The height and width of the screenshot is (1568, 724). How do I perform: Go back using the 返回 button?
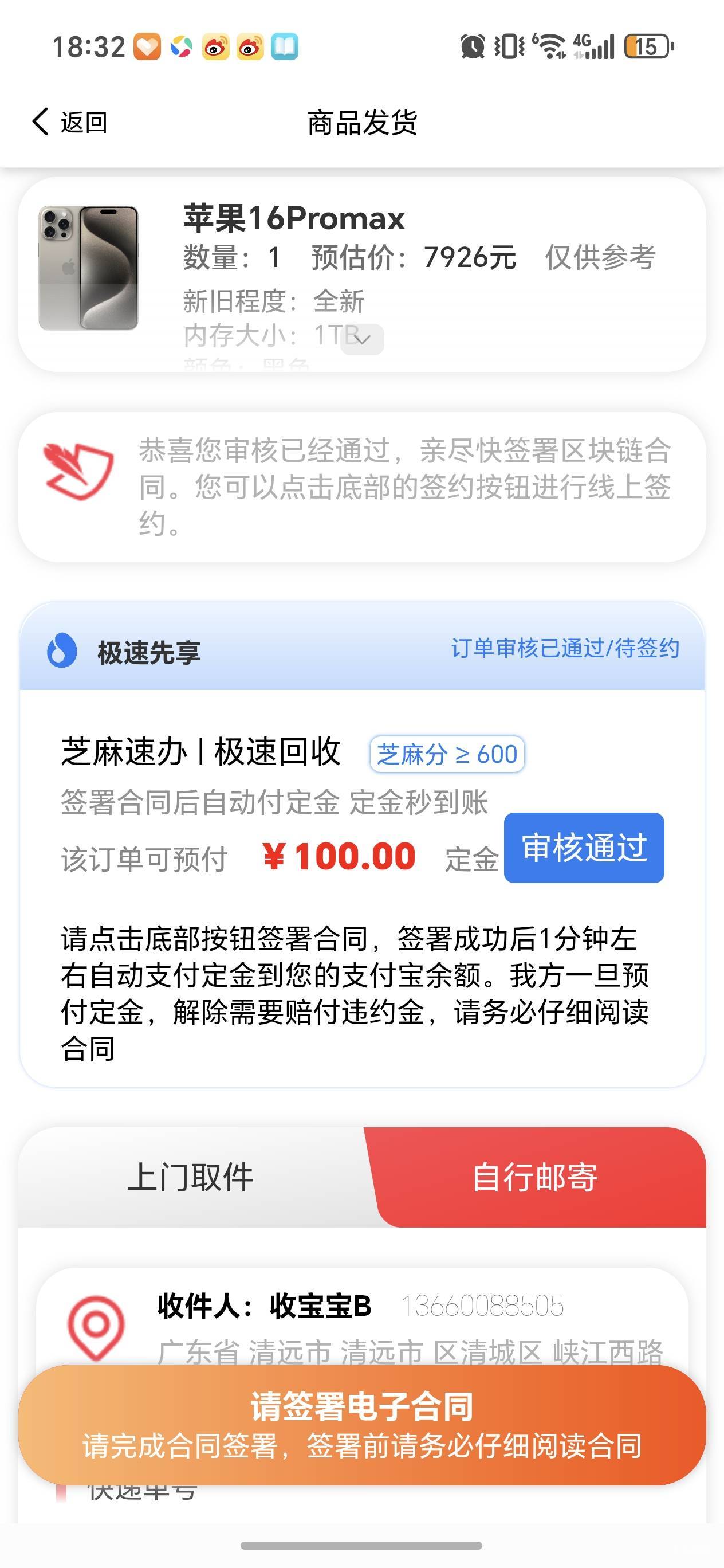(x=69, y=121)
